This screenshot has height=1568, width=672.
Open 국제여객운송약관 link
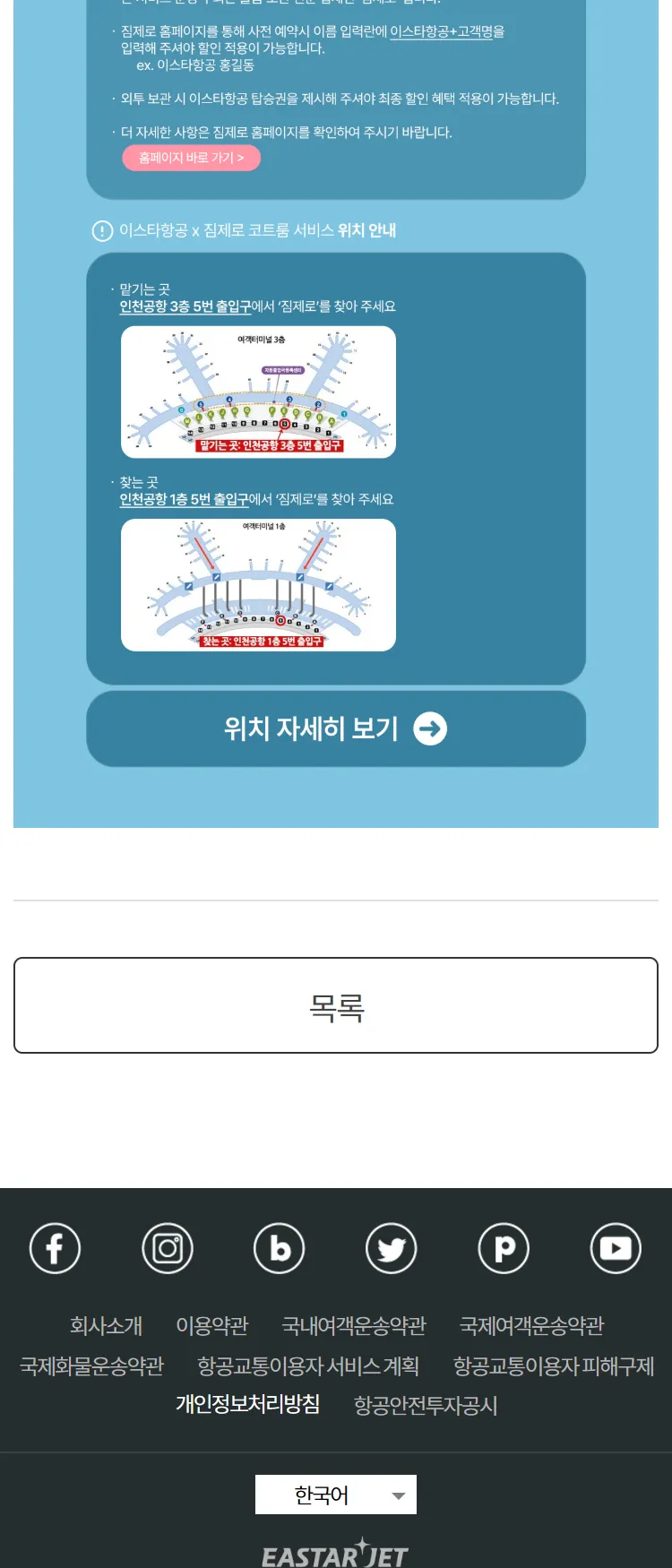click(531, 1325)
